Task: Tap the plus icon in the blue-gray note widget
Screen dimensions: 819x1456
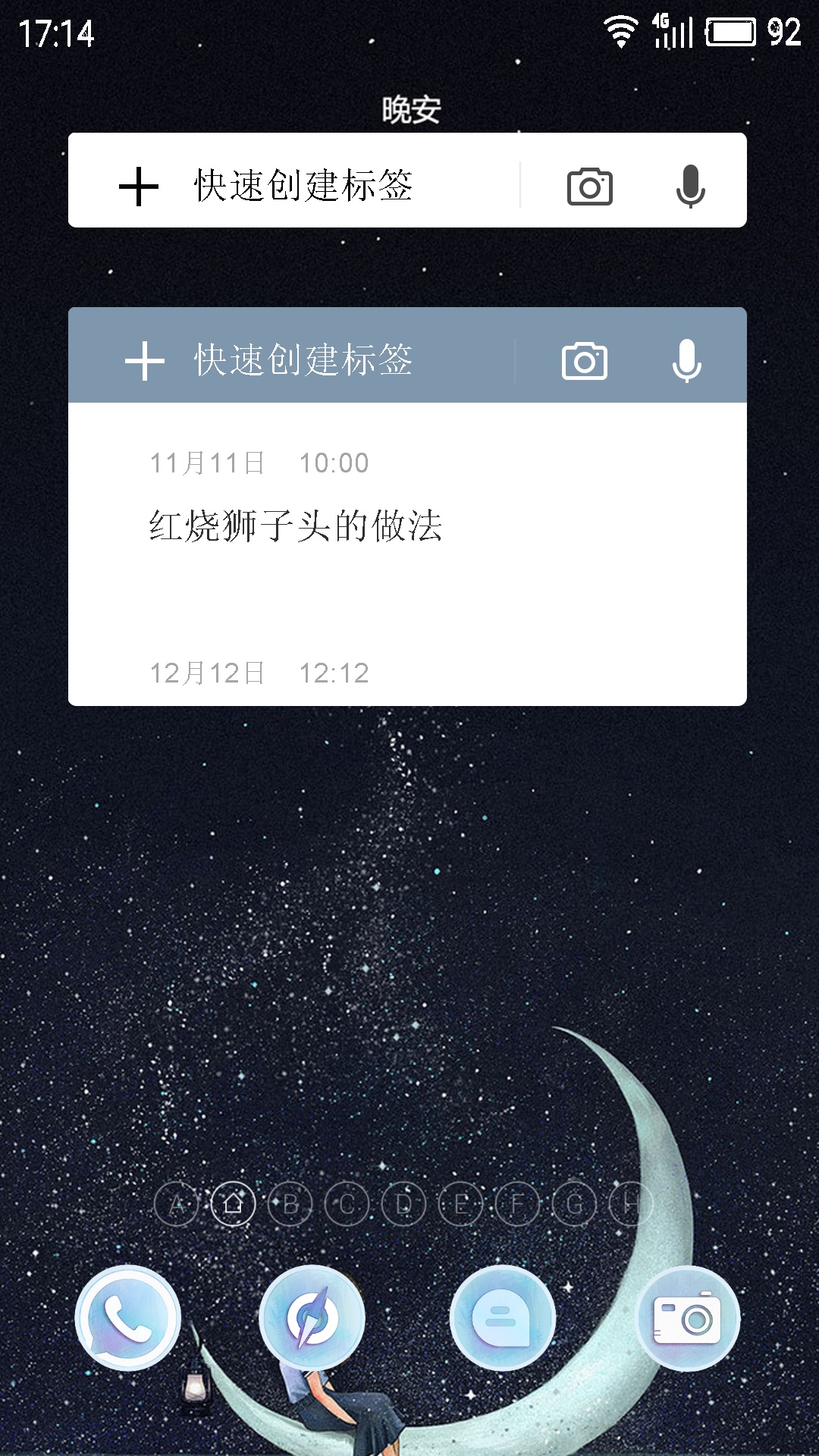Action: click(145, 361)
